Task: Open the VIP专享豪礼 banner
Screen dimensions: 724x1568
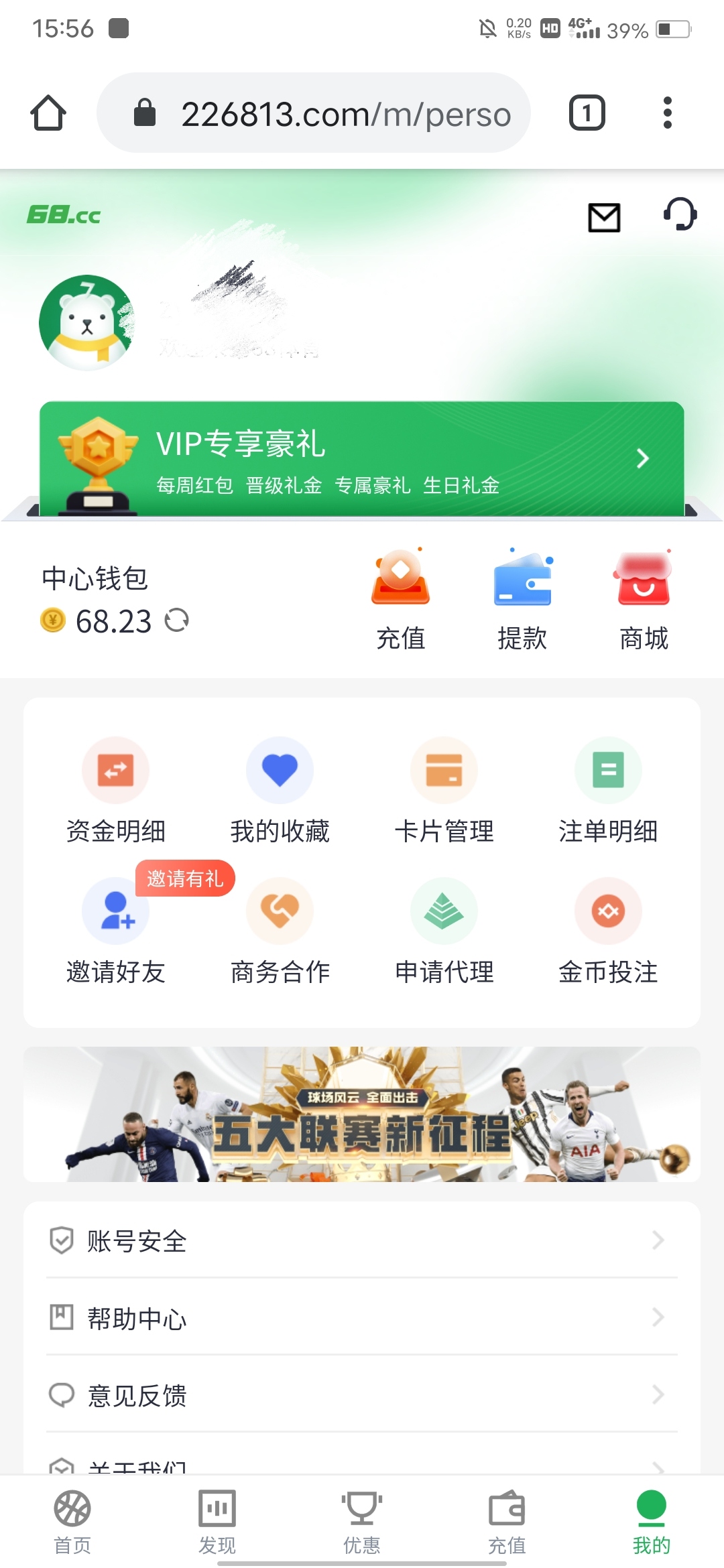Action: point(362,459)
